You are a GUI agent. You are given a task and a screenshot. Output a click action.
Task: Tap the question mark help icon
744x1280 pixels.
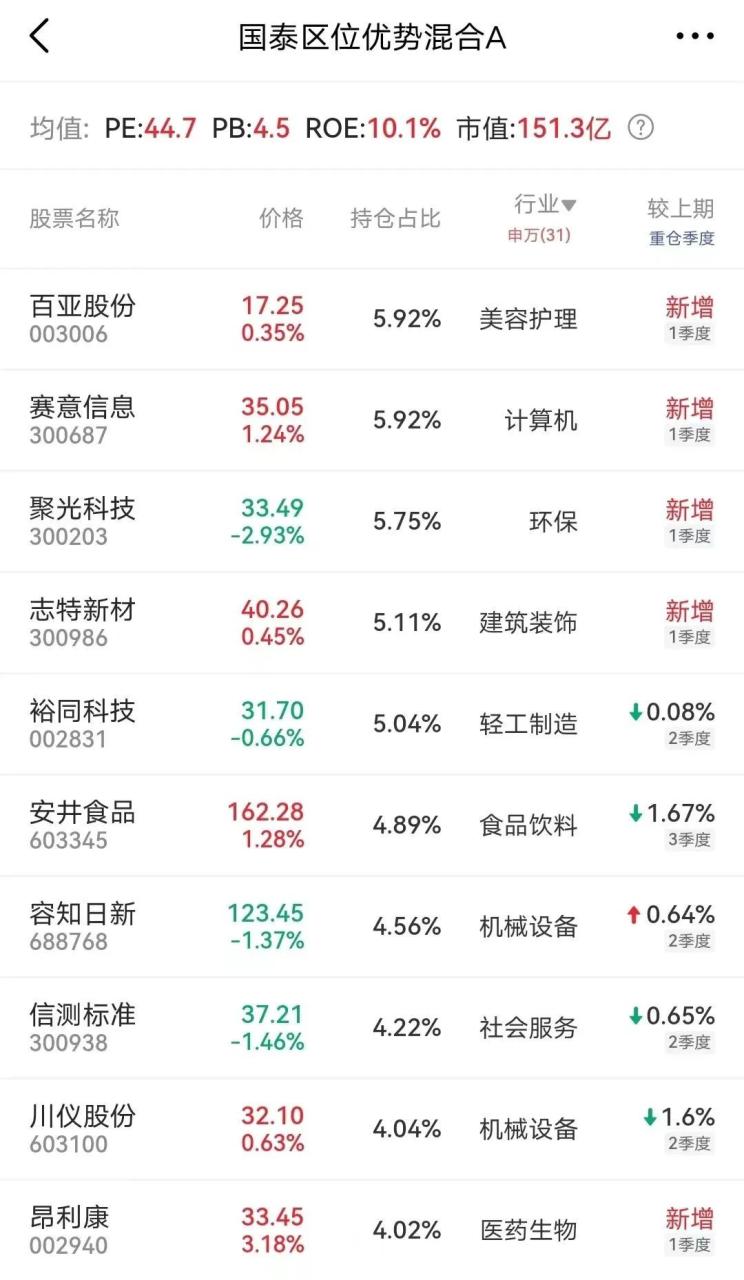click(x=640, y=128)
